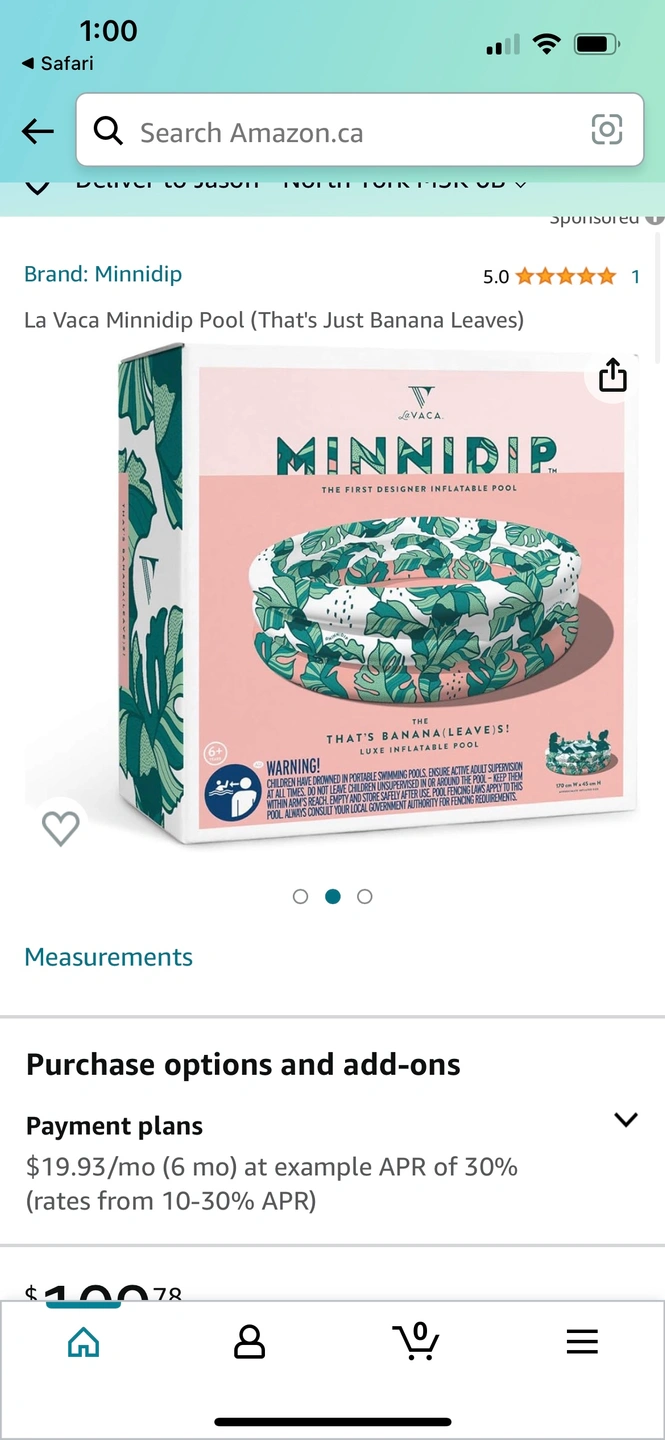Expand the Payment plans section
This screenshot has height=1440, width=665.
point(625,1120)
